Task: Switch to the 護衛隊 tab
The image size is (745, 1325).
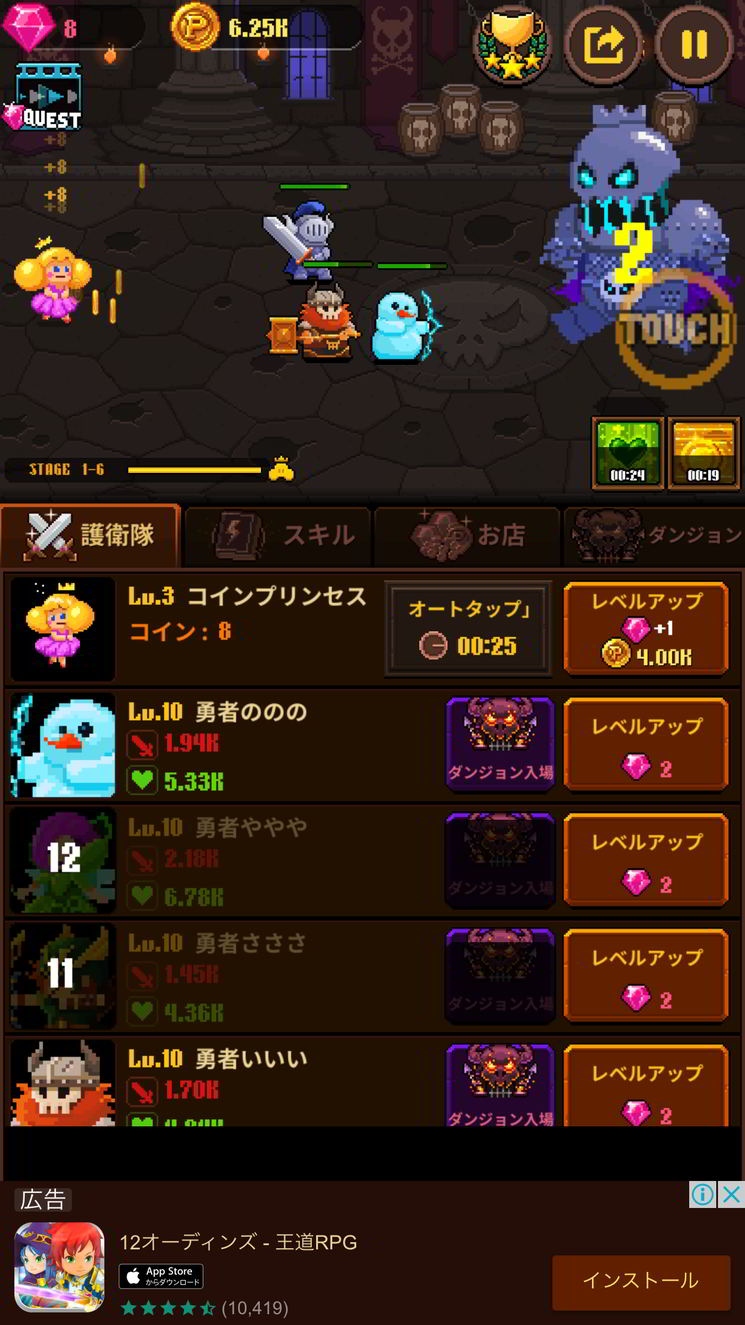Action: (92, 536)
